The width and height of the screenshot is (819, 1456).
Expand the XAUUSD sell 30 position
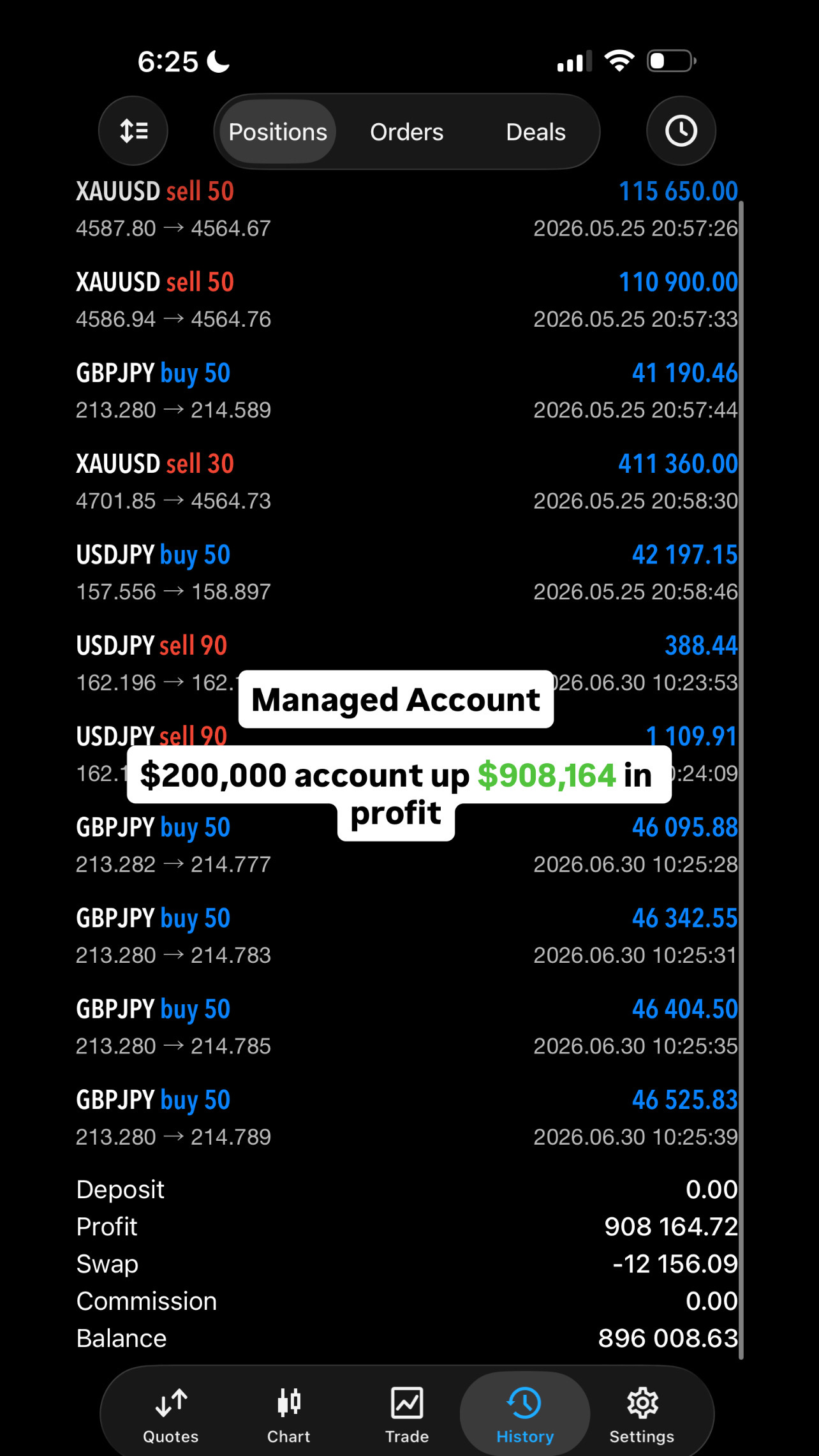pyautogui.click(x=407, y=482)
